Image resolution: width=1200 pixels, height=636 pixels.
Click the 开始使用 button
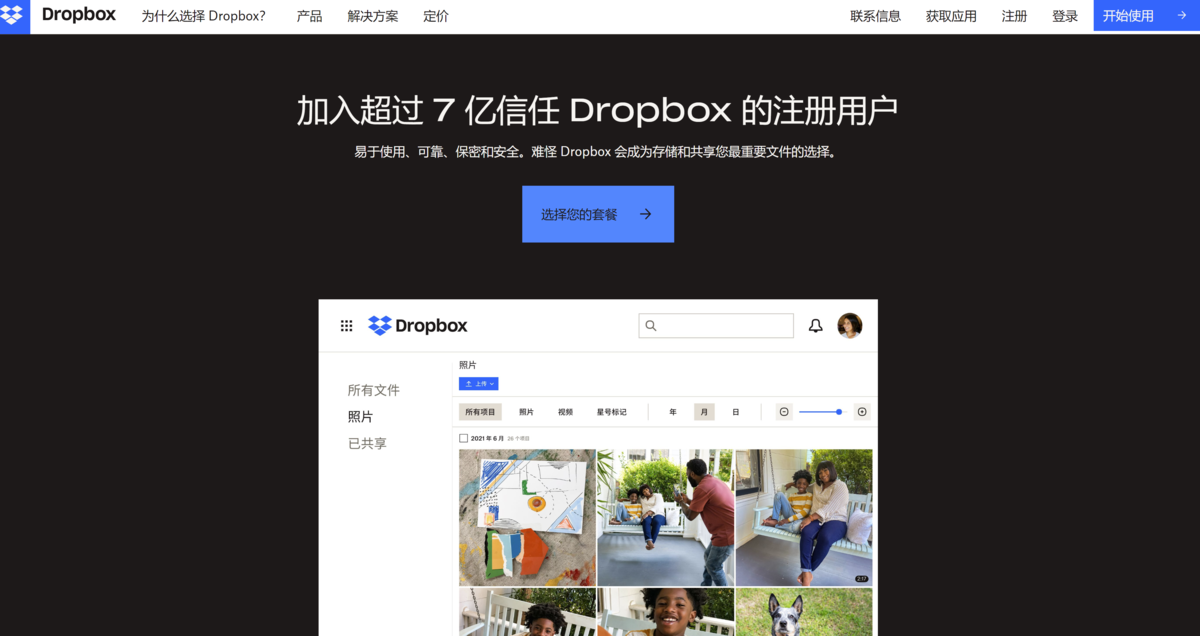(x=1145, y=16)
